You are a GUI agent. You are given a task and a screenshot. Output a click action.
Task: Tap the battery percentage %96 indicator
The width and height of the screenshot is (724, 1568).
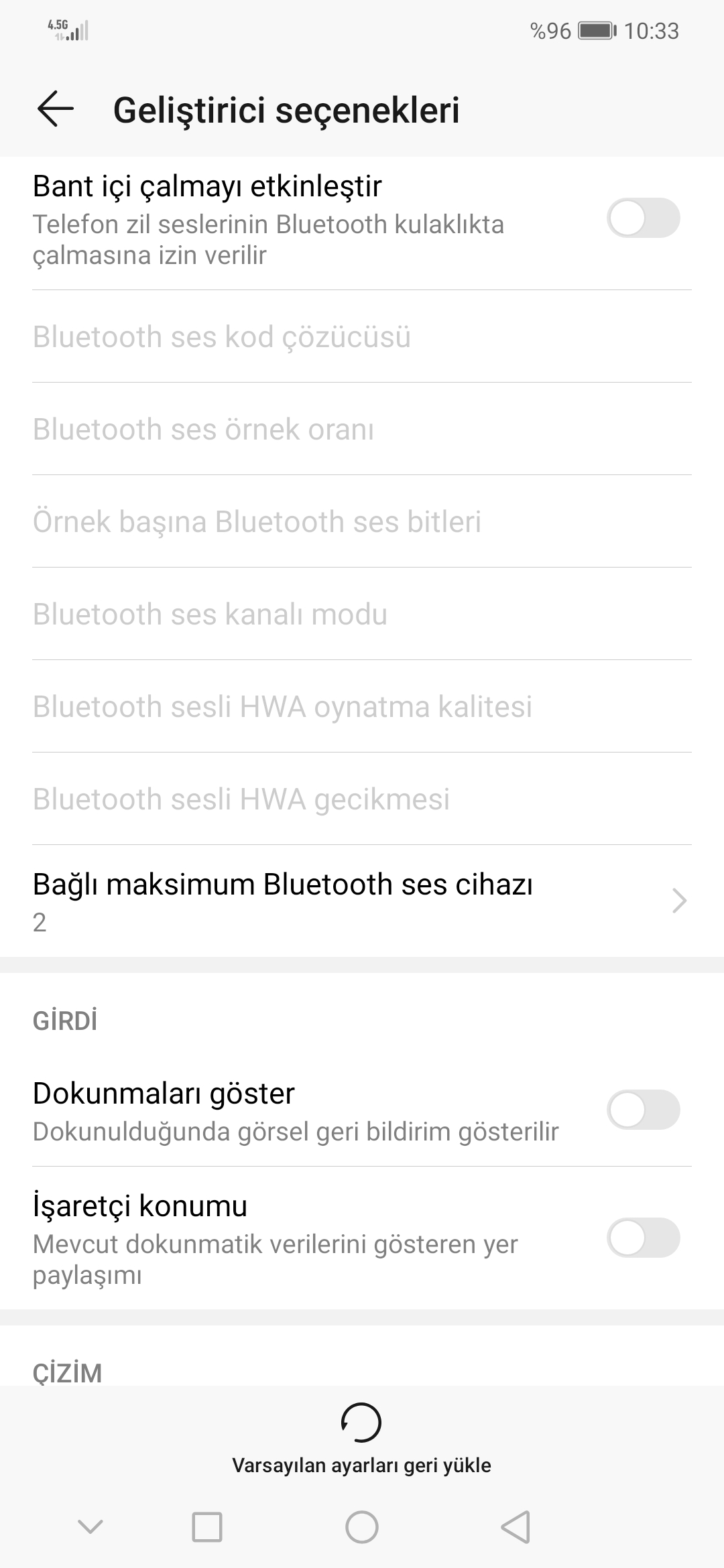pyautogui.click(x=550, y=30)
